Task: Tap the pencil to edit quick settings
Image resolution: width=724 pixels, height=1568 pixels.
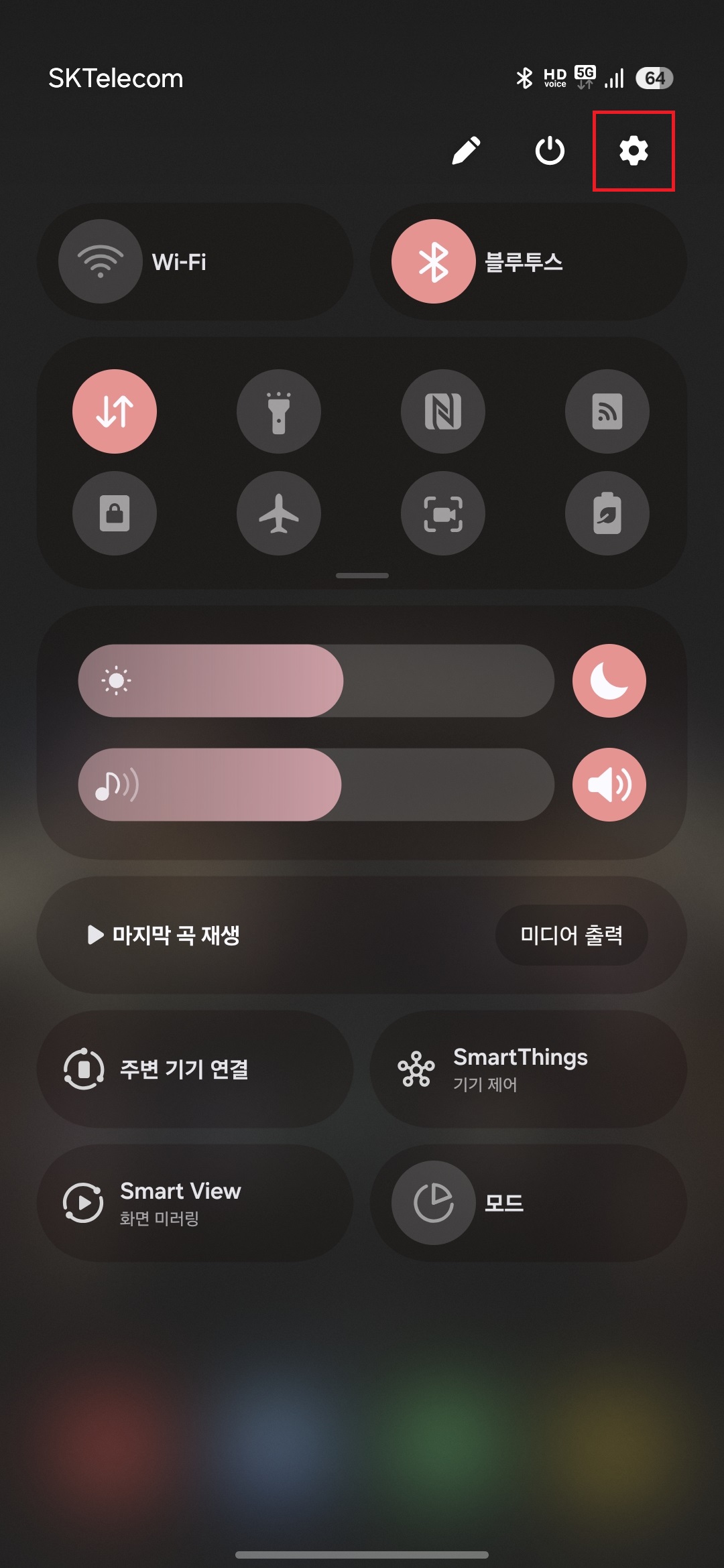Action: click(467, 151)
